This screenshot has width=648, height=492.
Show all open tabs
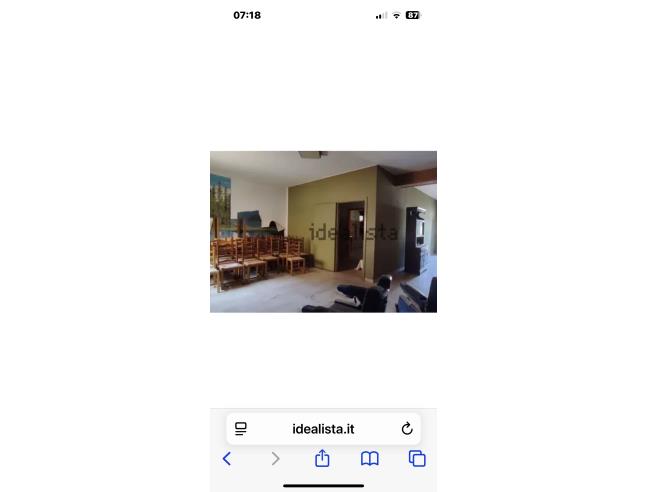coord(417,458)
